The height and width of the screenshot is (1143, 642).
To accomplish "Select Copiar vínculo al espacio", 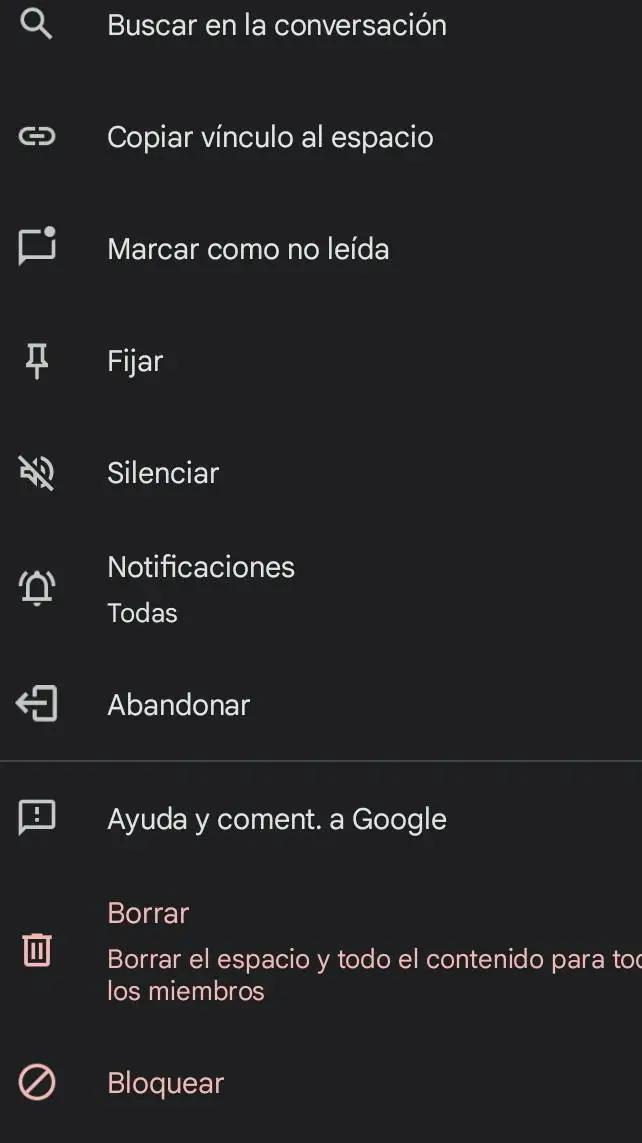I will coord(321,137).
